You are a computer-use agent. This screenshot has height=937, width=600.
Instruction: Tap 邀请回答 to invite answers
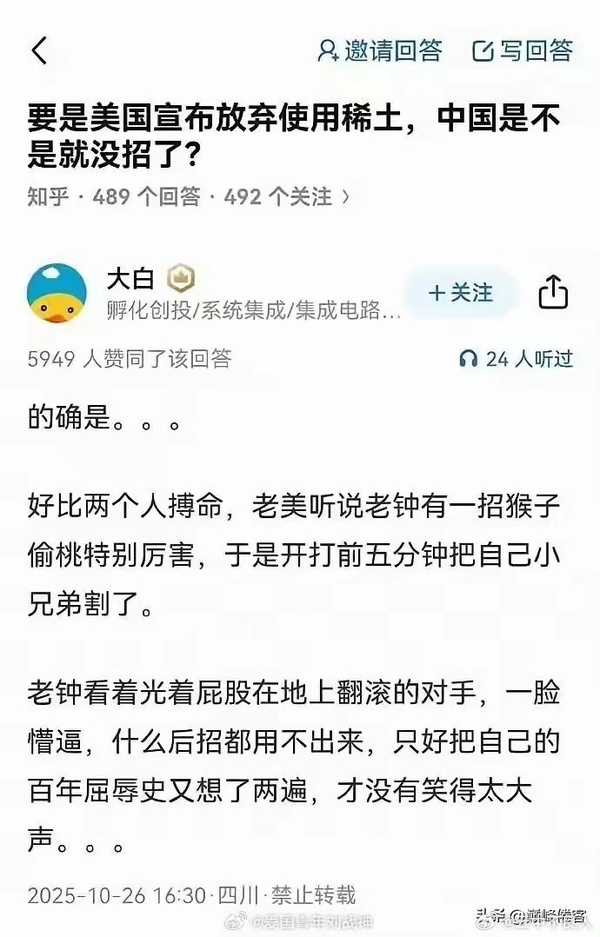point(379,50)
